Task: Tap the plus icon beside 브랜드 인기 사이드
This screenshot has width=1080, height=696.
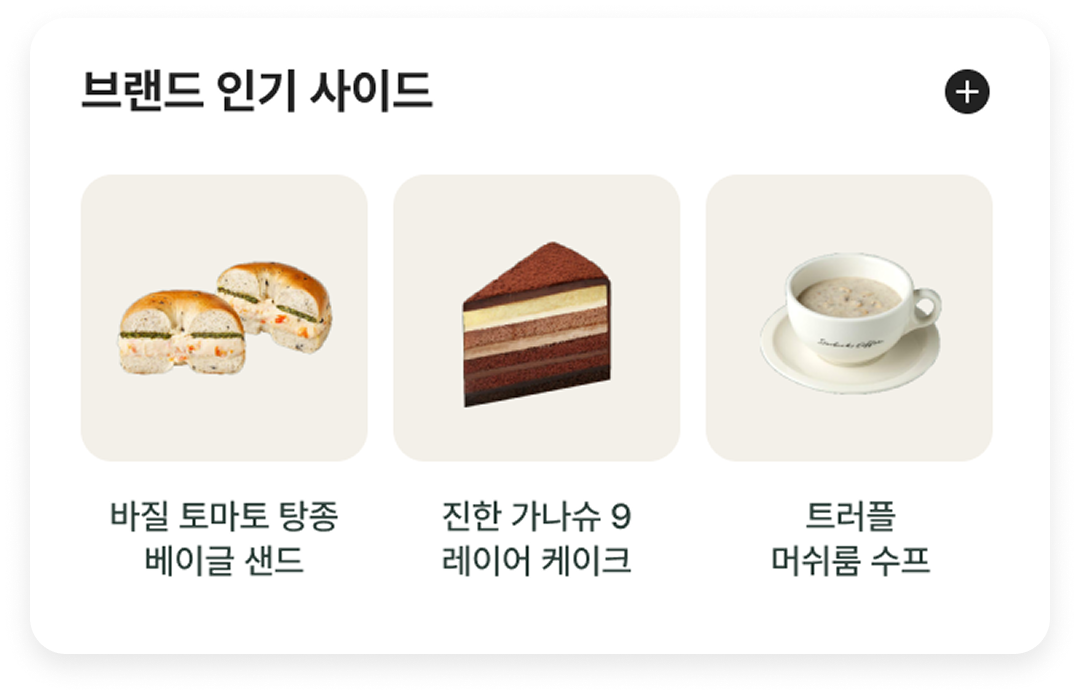Action: [x=966, y=92]
